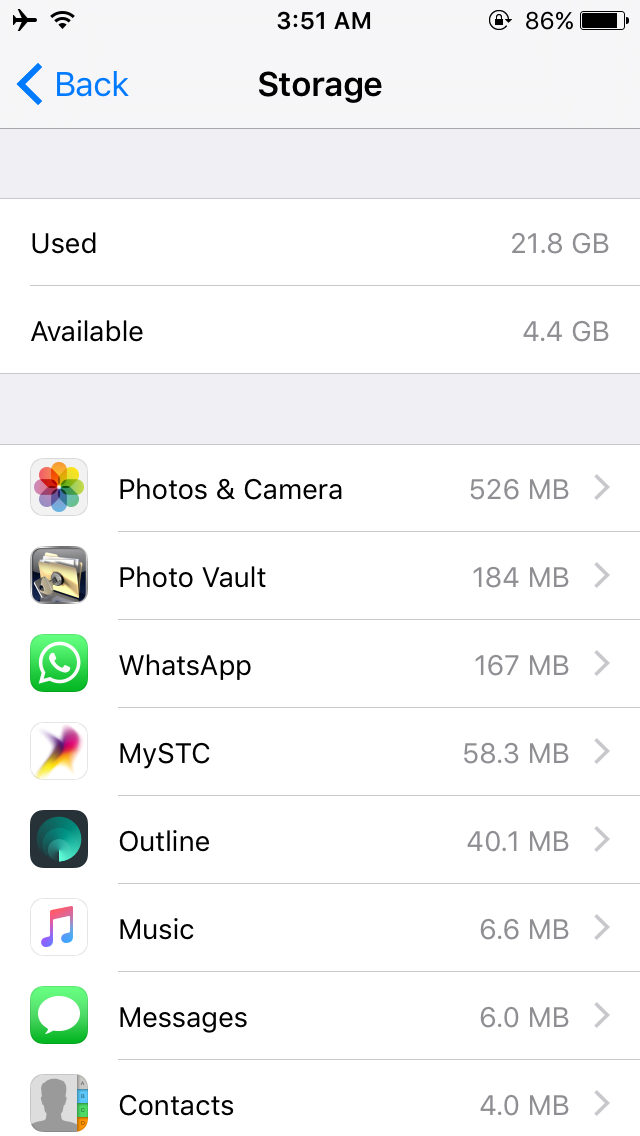640x1136 pixels.
Task: Open the Photo Vault storage row
Action: point(320,577)
